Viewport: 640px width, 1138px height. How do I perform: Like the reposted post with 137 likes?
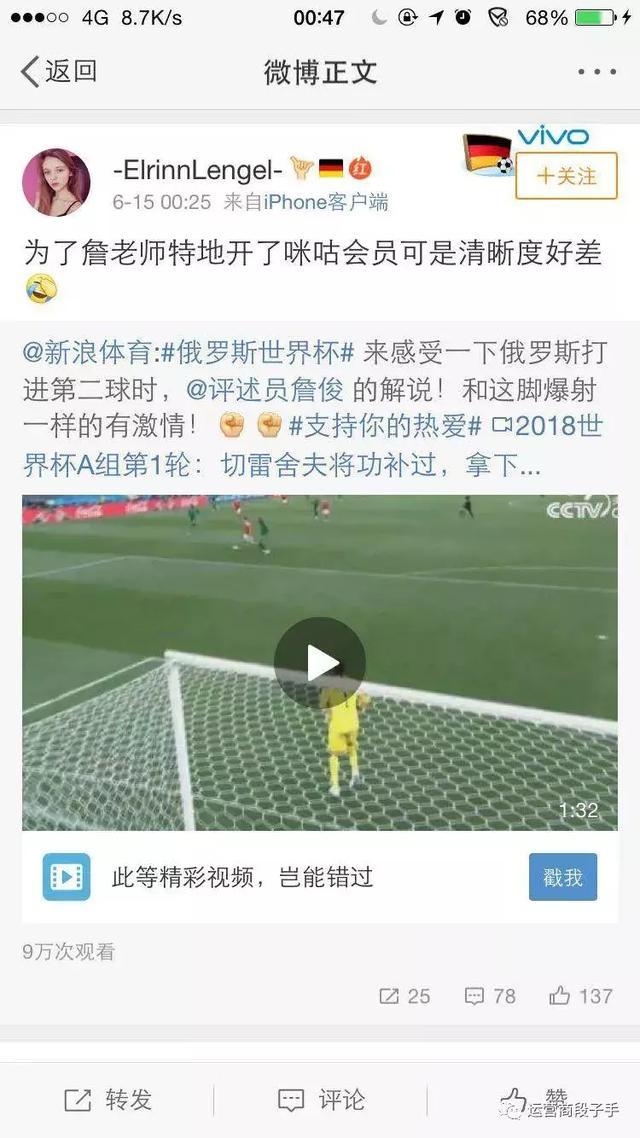[x=580, y=995]
